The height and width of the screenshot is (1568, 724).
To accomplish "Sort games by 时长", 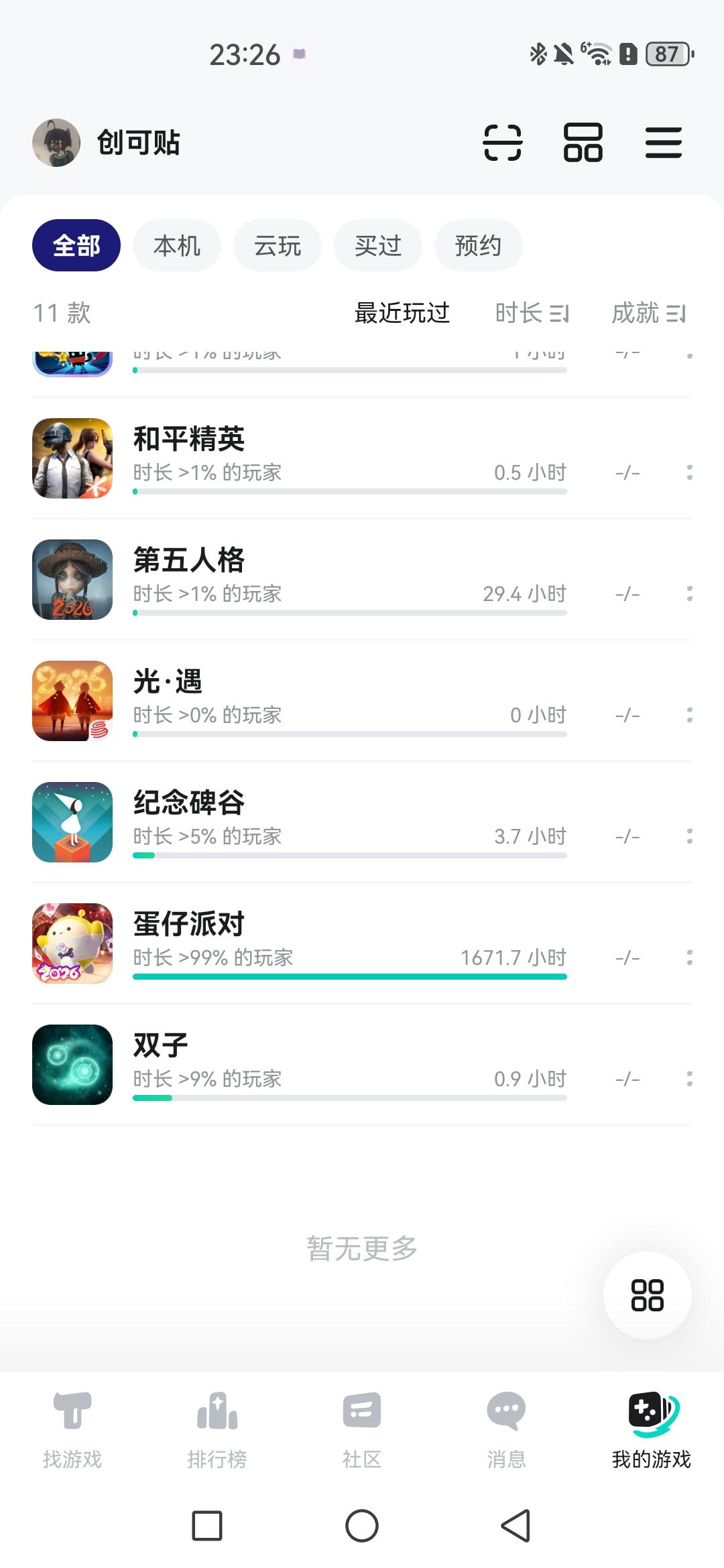I will (532, 313).
